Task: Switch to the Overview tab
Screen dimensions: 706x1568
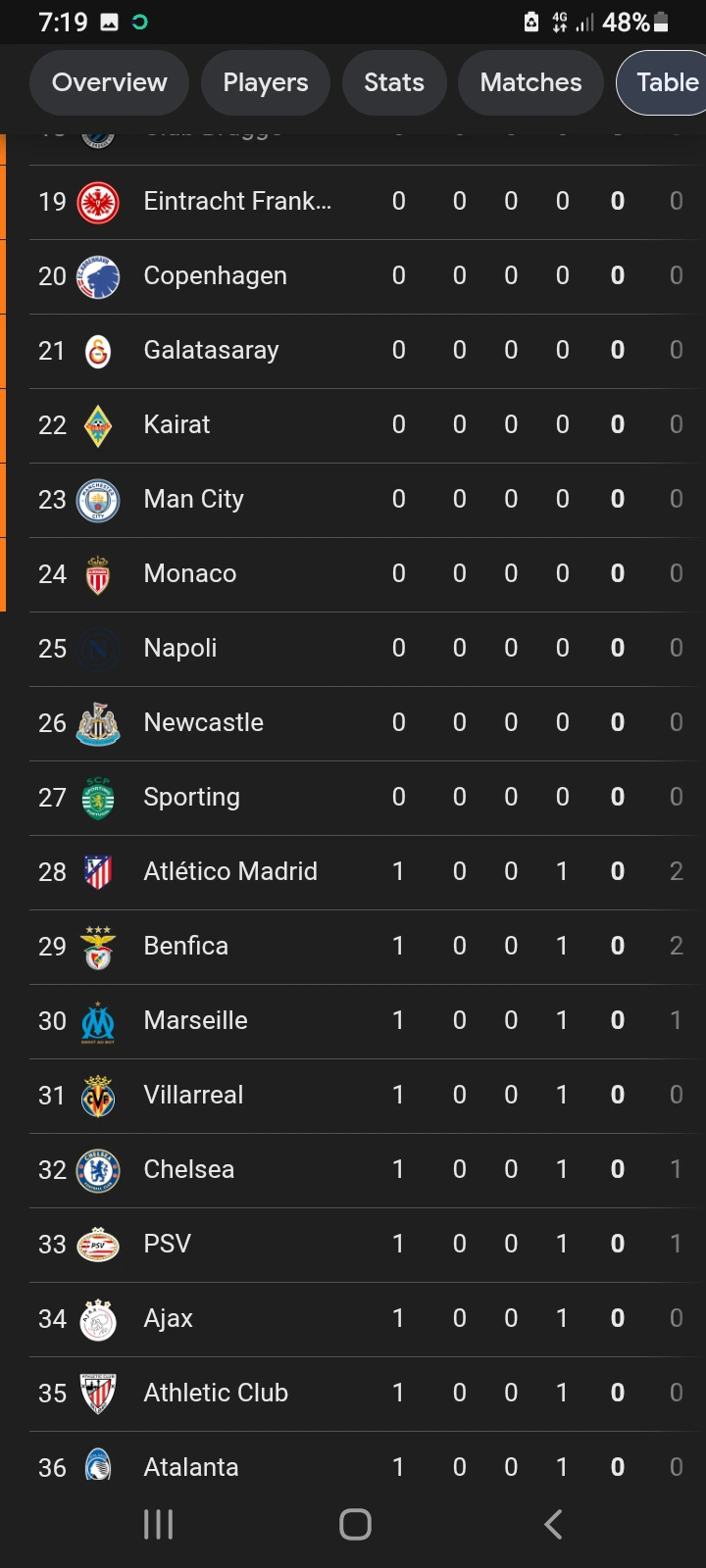Action: point(110,82)
